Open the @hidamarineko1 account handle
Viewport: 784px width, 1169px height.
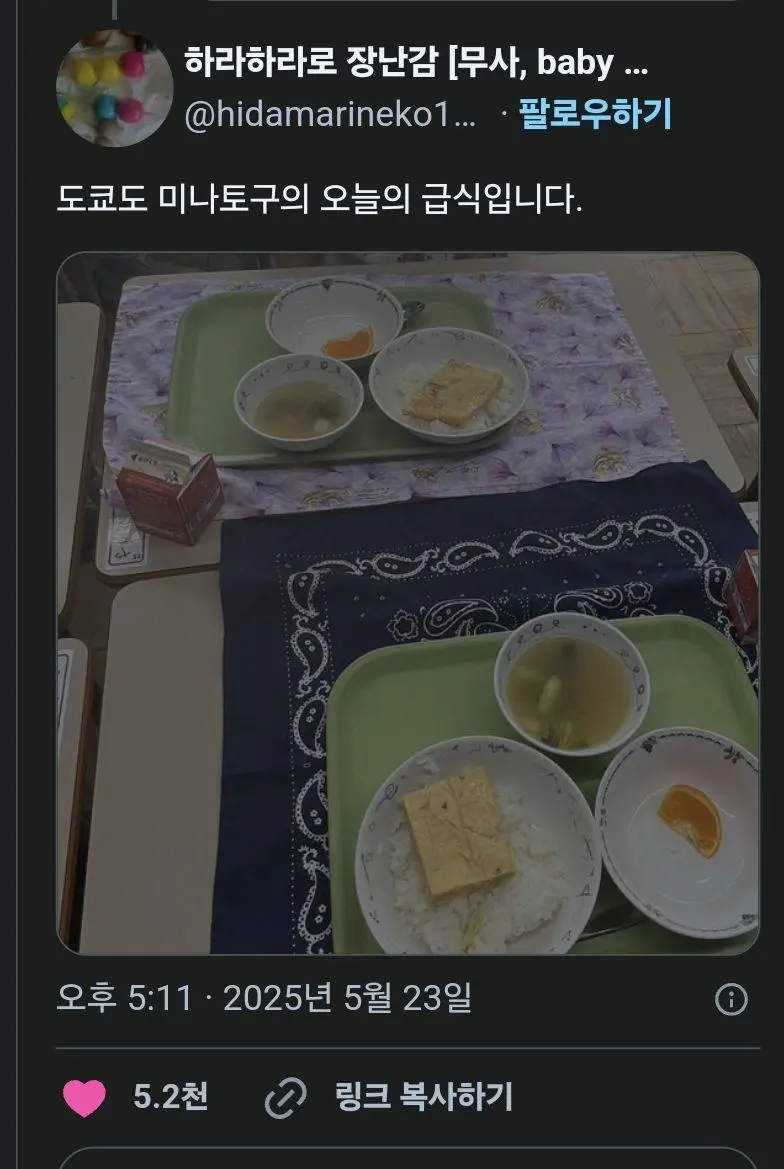click(330, 116)
